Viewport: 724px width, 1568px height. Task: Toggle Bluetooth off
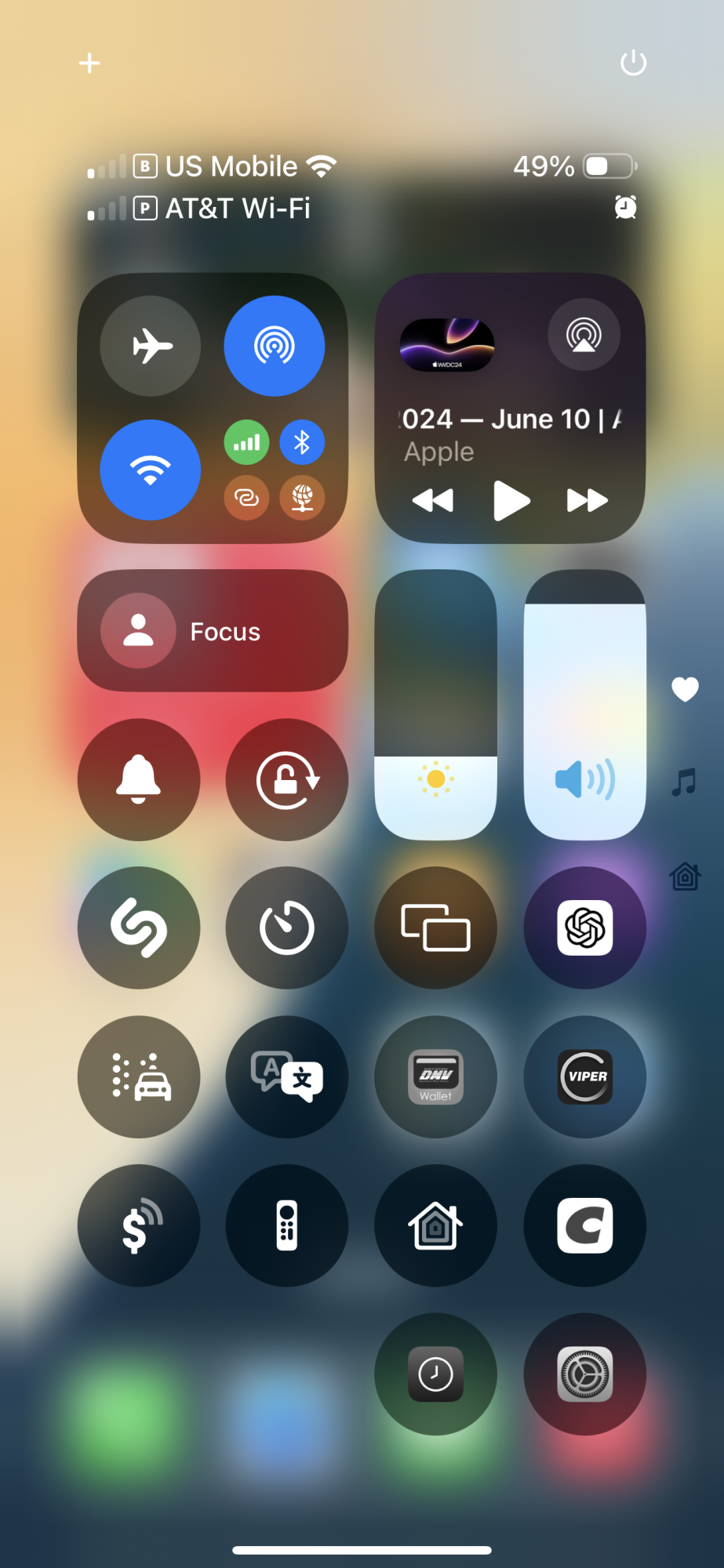302,443
